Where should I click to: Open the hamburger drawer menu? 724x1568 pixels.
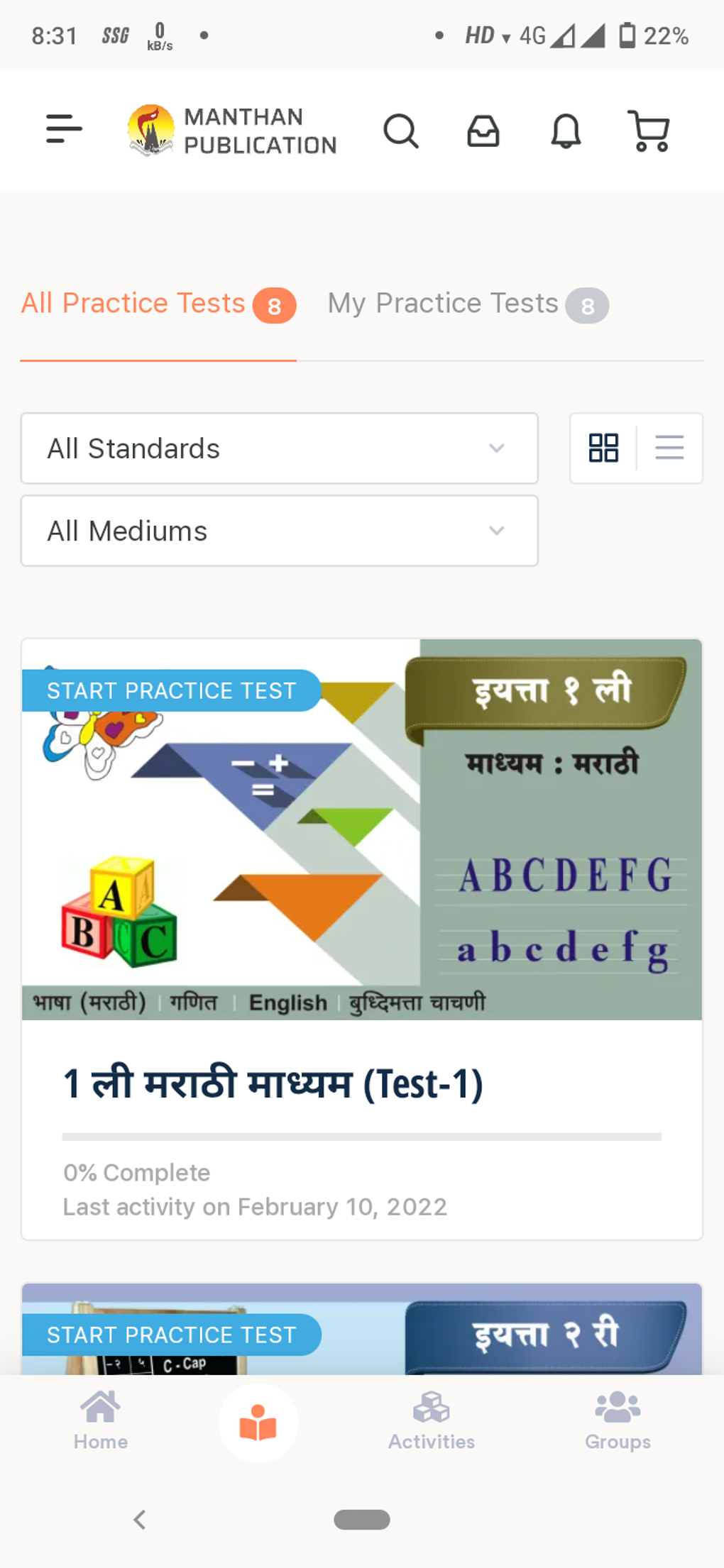[x=64, y=129]
